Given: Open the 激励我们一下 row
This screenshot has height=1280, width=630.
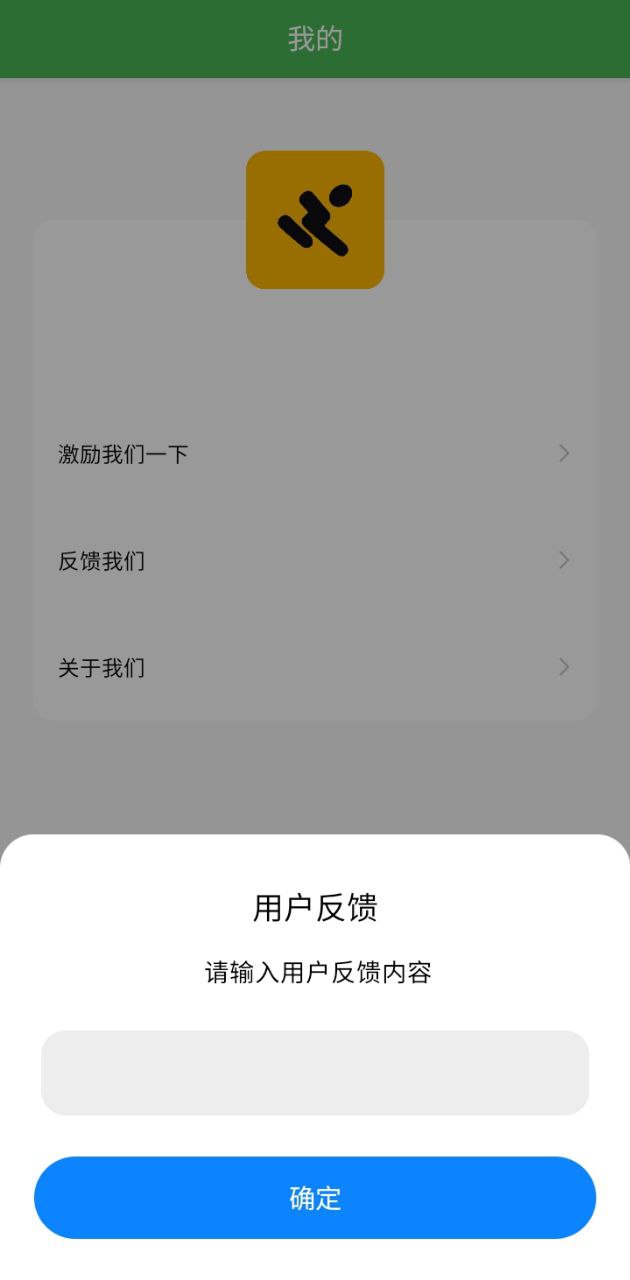Looking at the screenshot, I should pyautogui.click(x=314, y=455).
